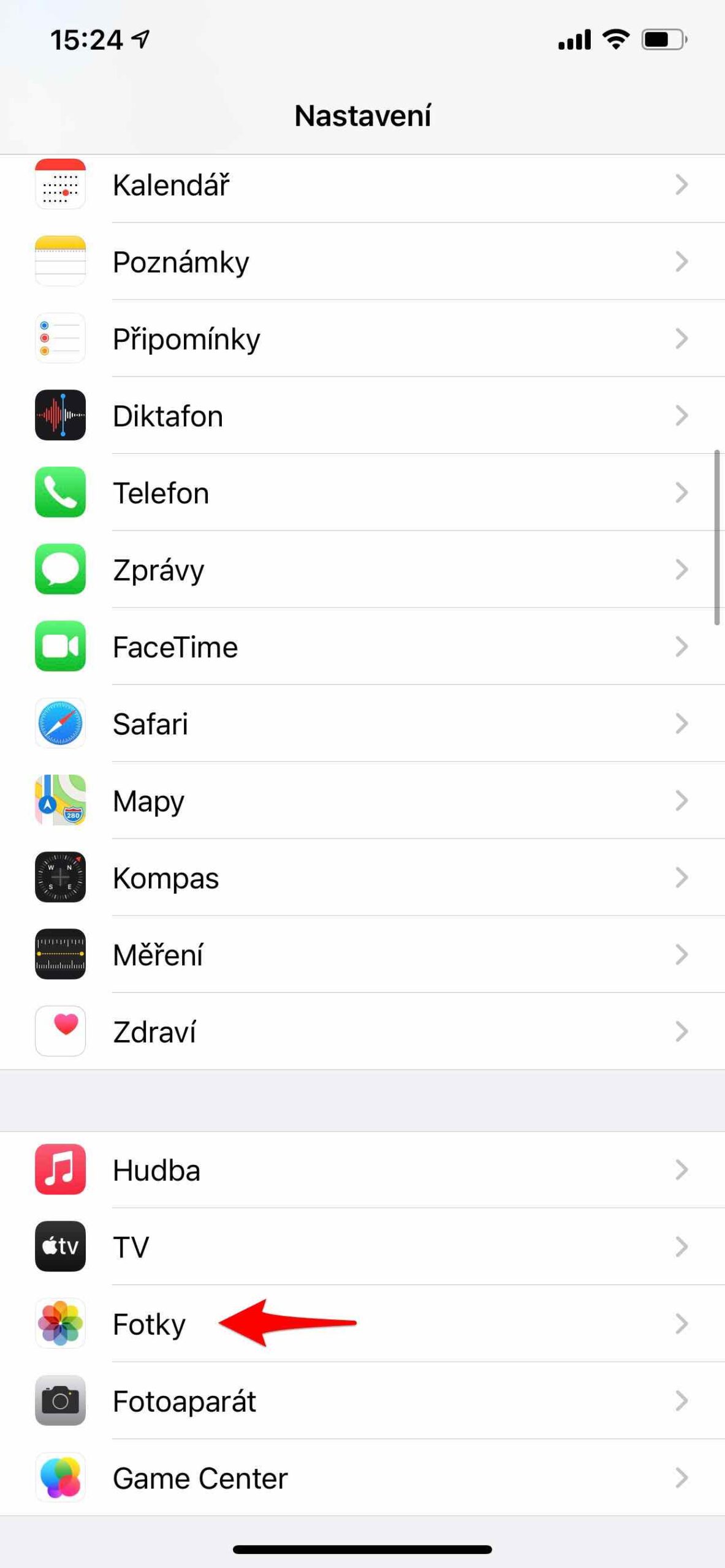Open the Diktafon voice memo icon
The image size is (725, 1568).
tap(60, 415)
